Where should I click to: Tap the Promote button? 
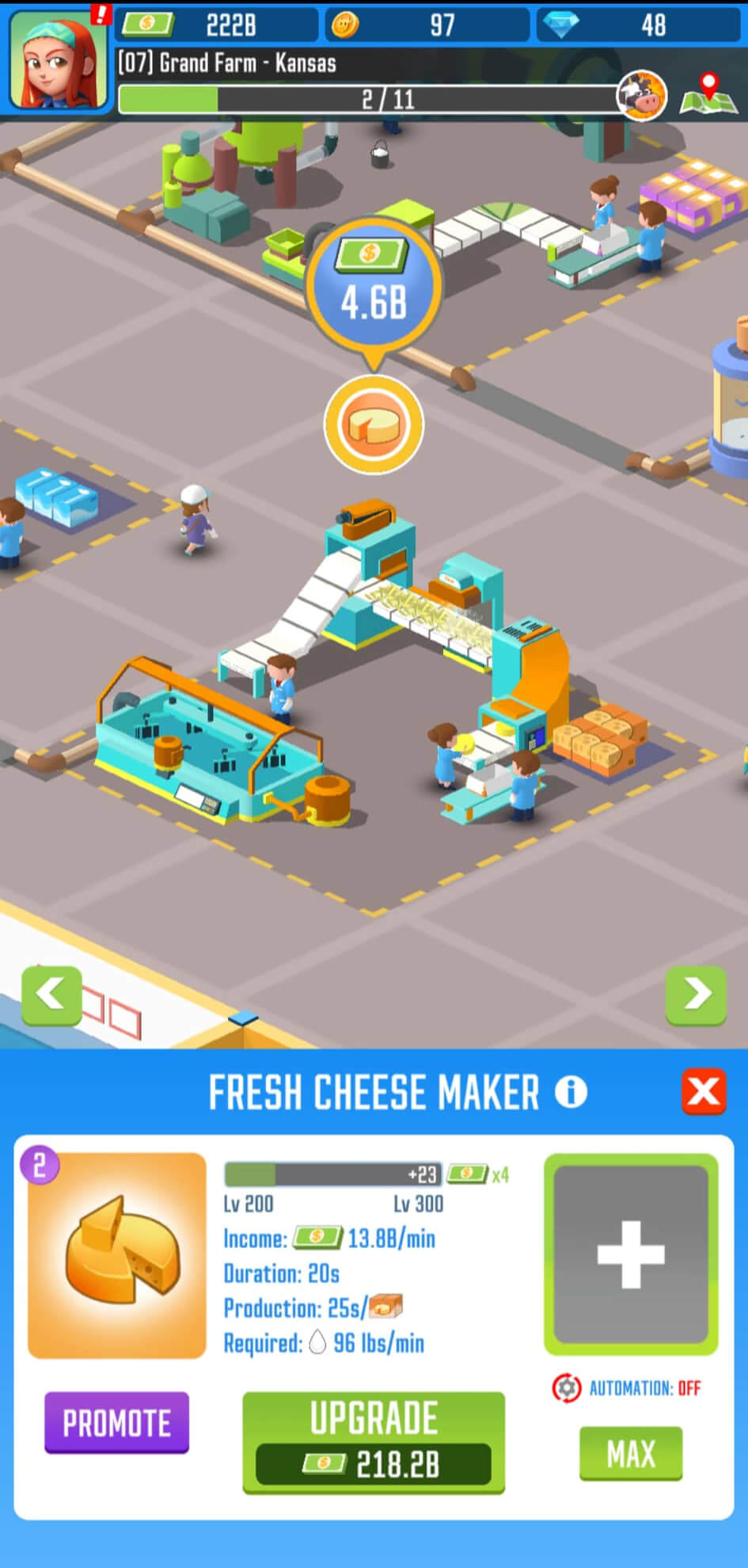pos(116,1422)
